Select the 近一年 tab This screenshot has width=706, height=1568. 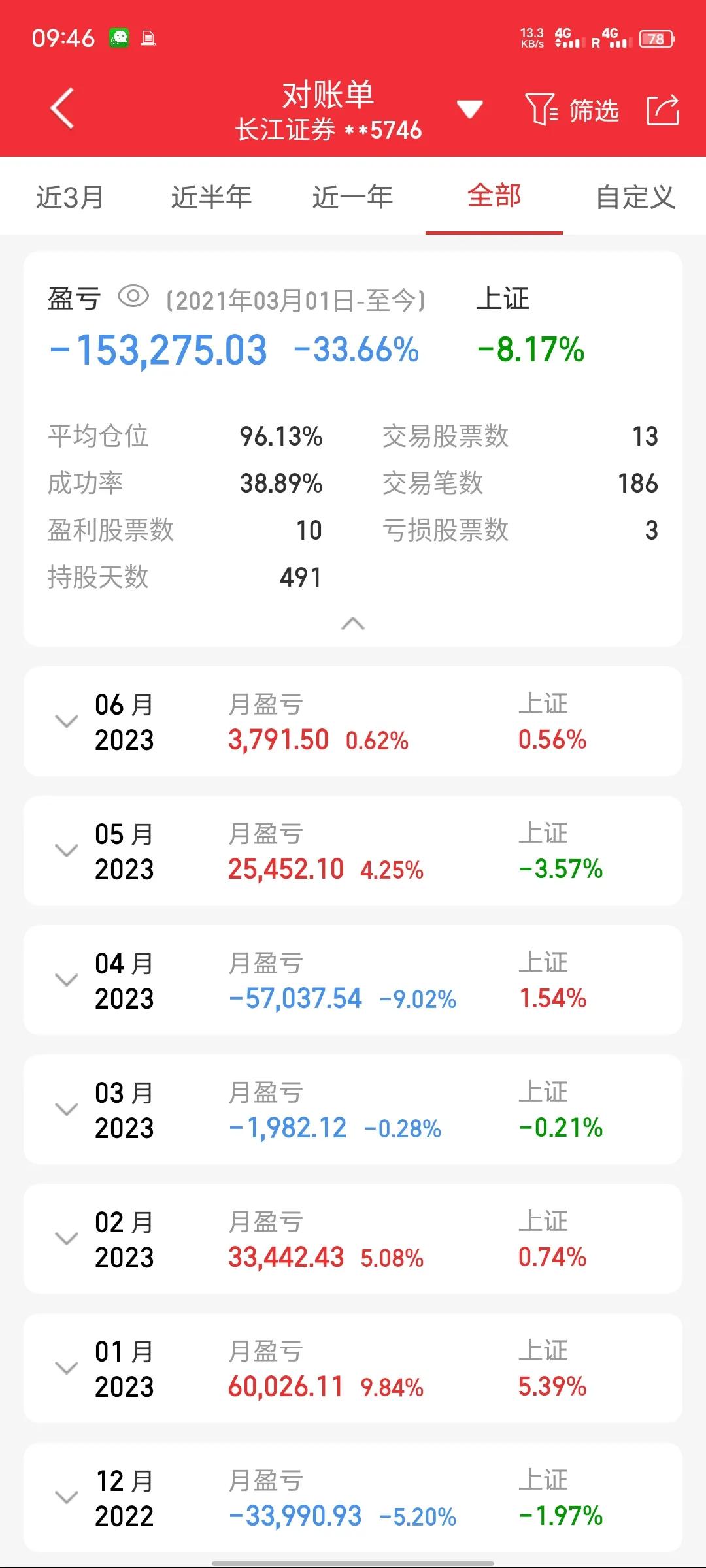[353, 197]
